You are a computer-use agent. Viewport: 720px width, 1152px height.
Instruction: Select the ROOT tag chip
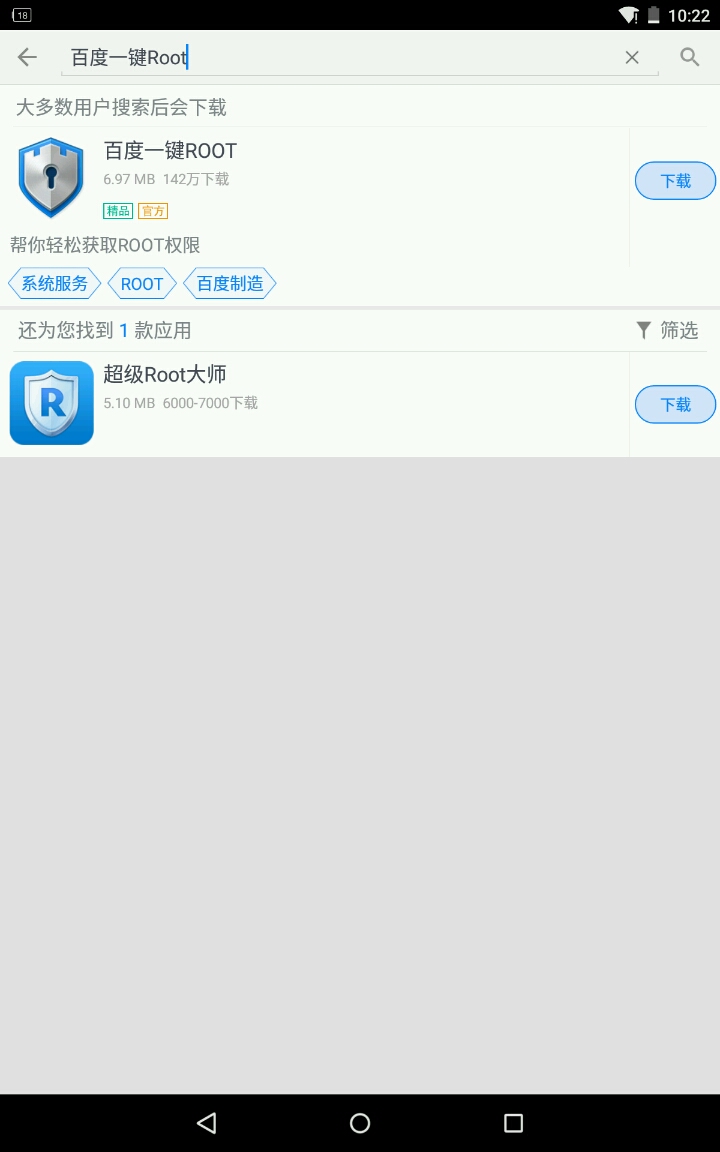tap(142, 284)
